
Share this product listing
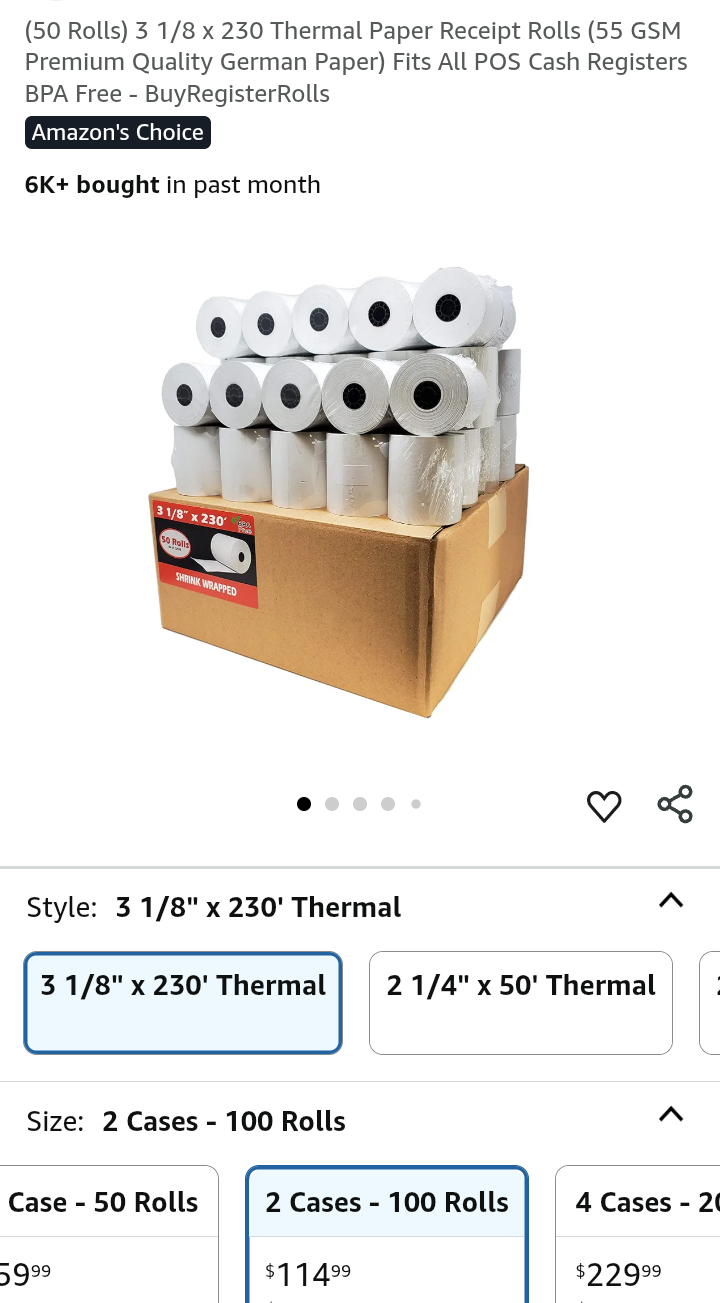coord(675,804)
